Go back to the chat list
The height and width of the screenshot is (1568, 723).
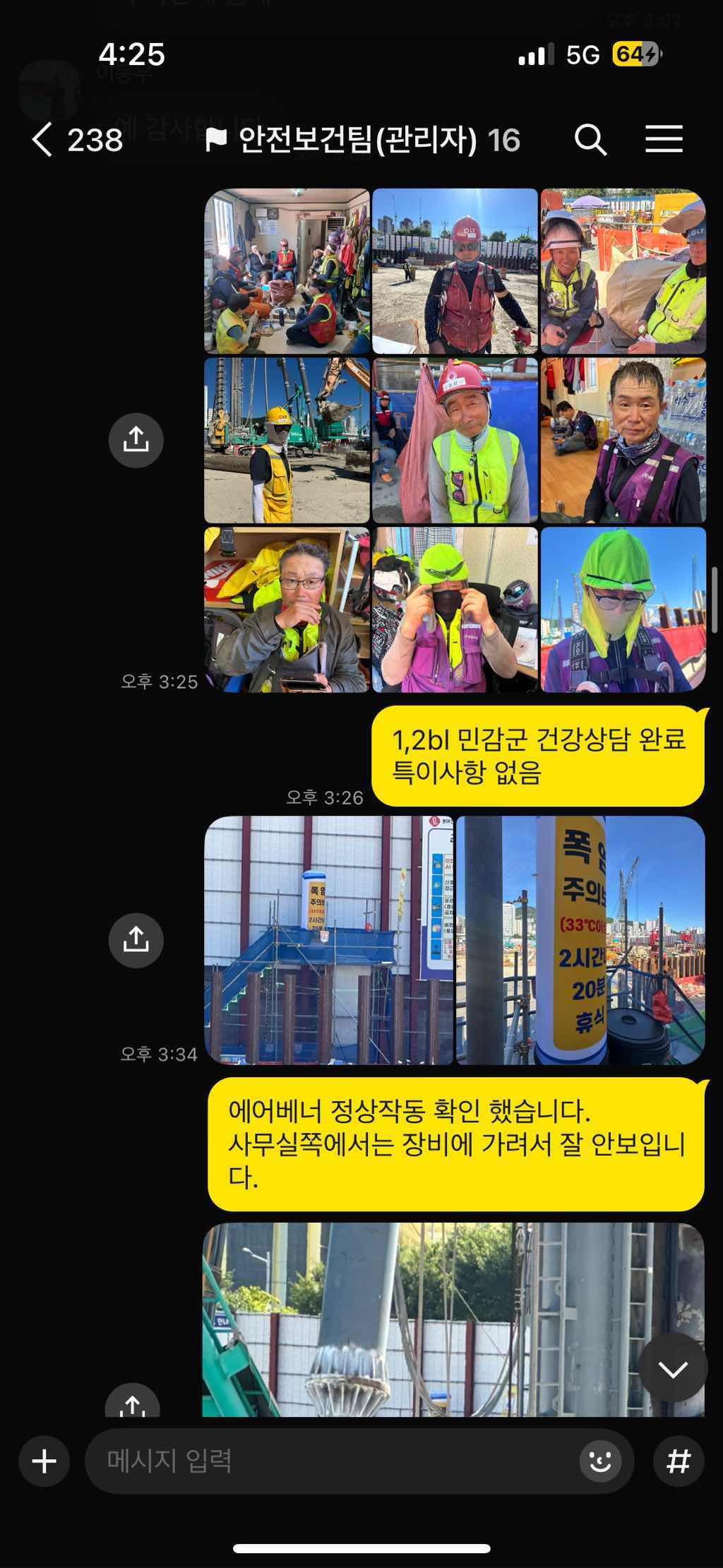pos(42,139)
